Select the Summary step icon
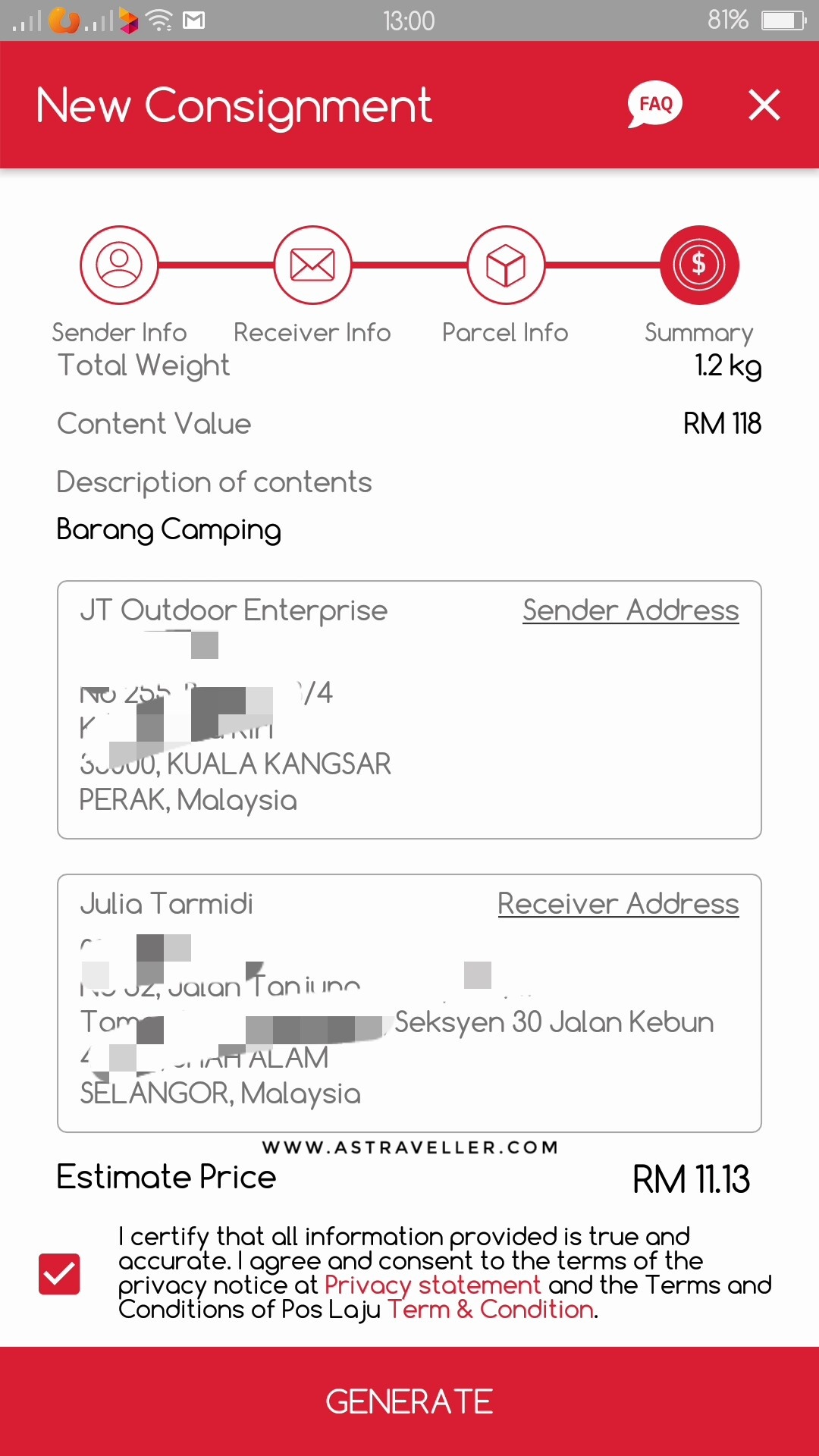 click(699, 265)
